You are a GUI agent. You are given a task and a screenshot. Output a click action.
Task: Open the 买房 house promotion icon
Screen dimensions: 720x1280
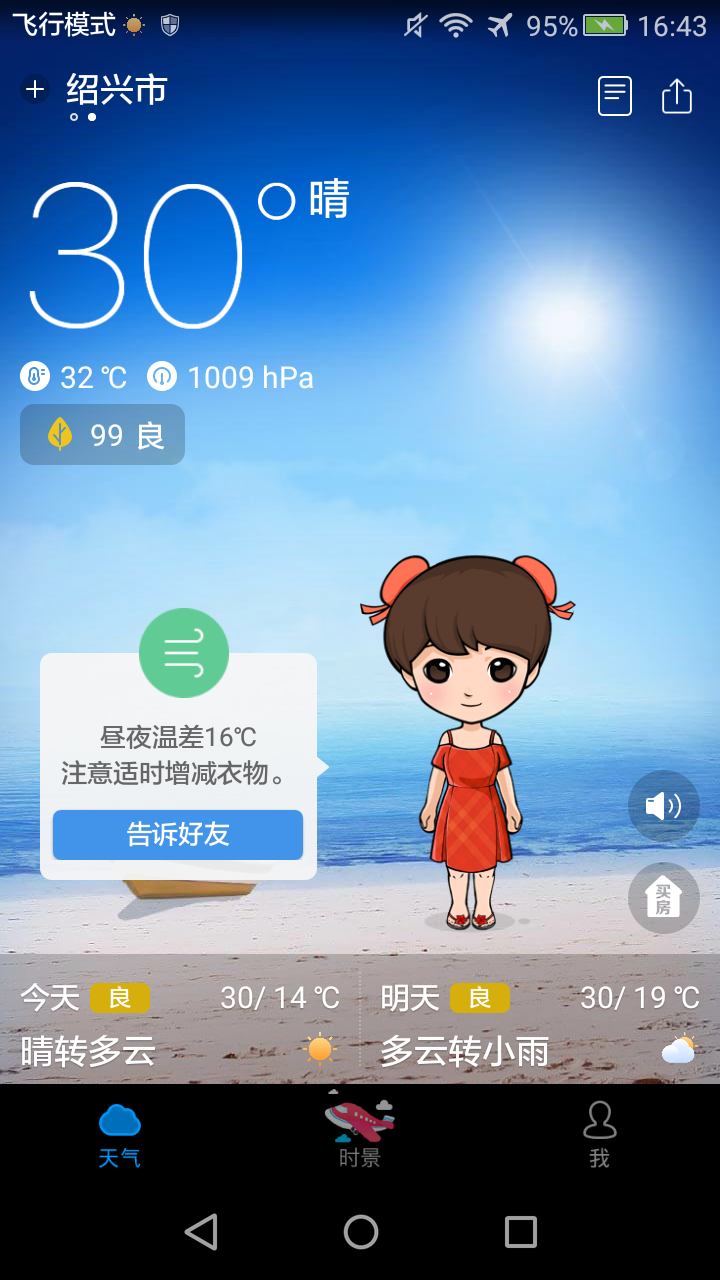point(664,897)
